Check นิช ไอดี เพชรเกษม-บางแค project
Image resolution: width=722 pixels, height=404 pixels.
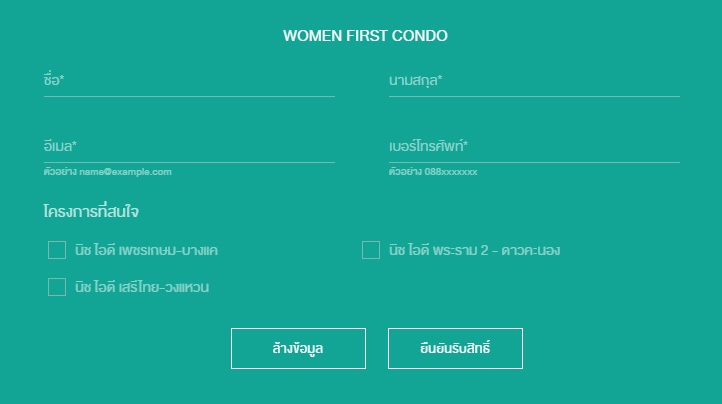point(57,250)
